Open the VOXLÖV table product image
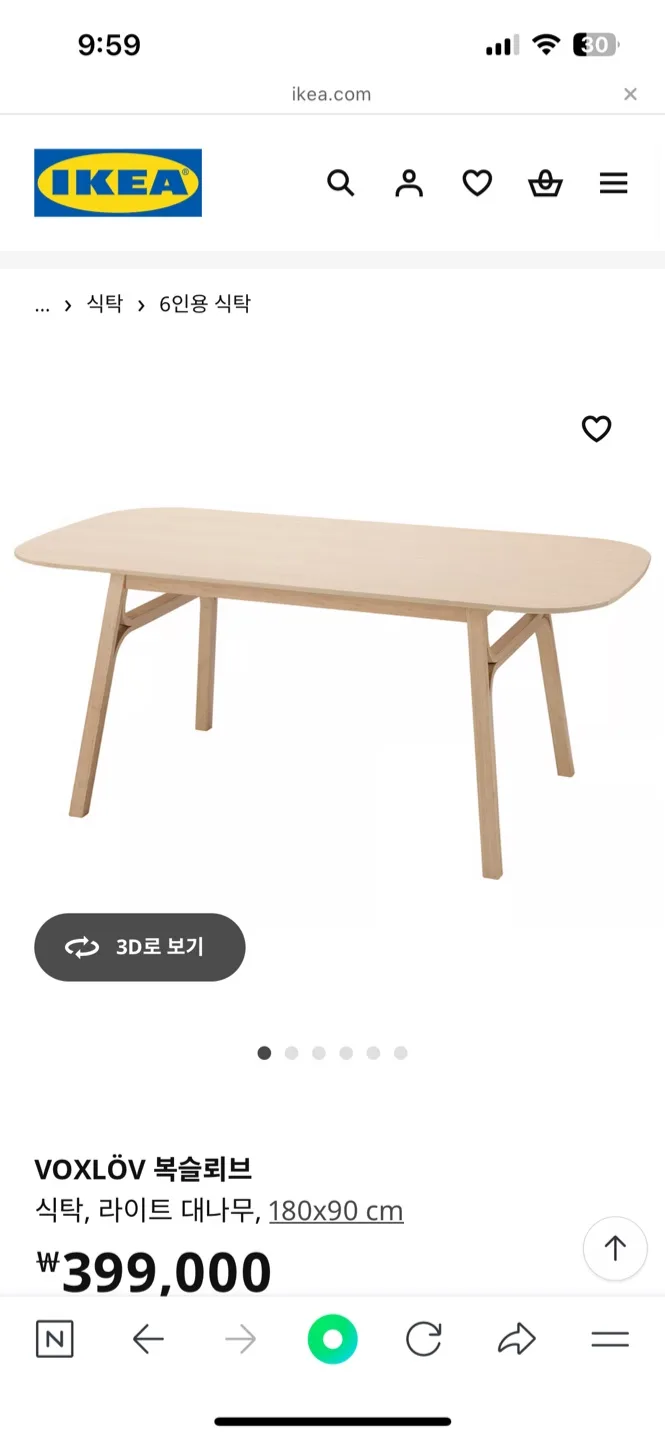The image size is (665, 1440). pyautogui.click(x=332, y=680)
